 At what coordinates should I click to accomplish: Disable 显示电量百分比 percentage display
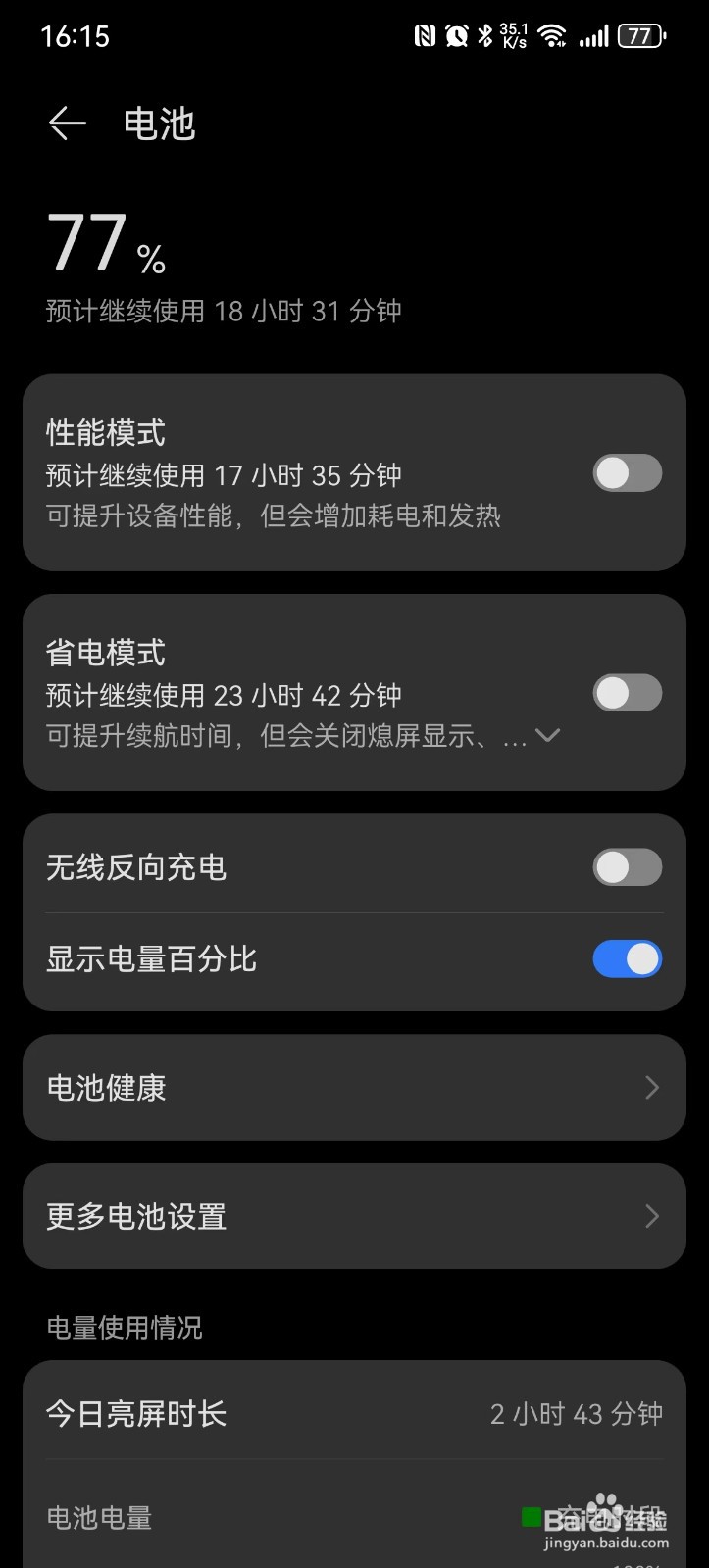627,959
